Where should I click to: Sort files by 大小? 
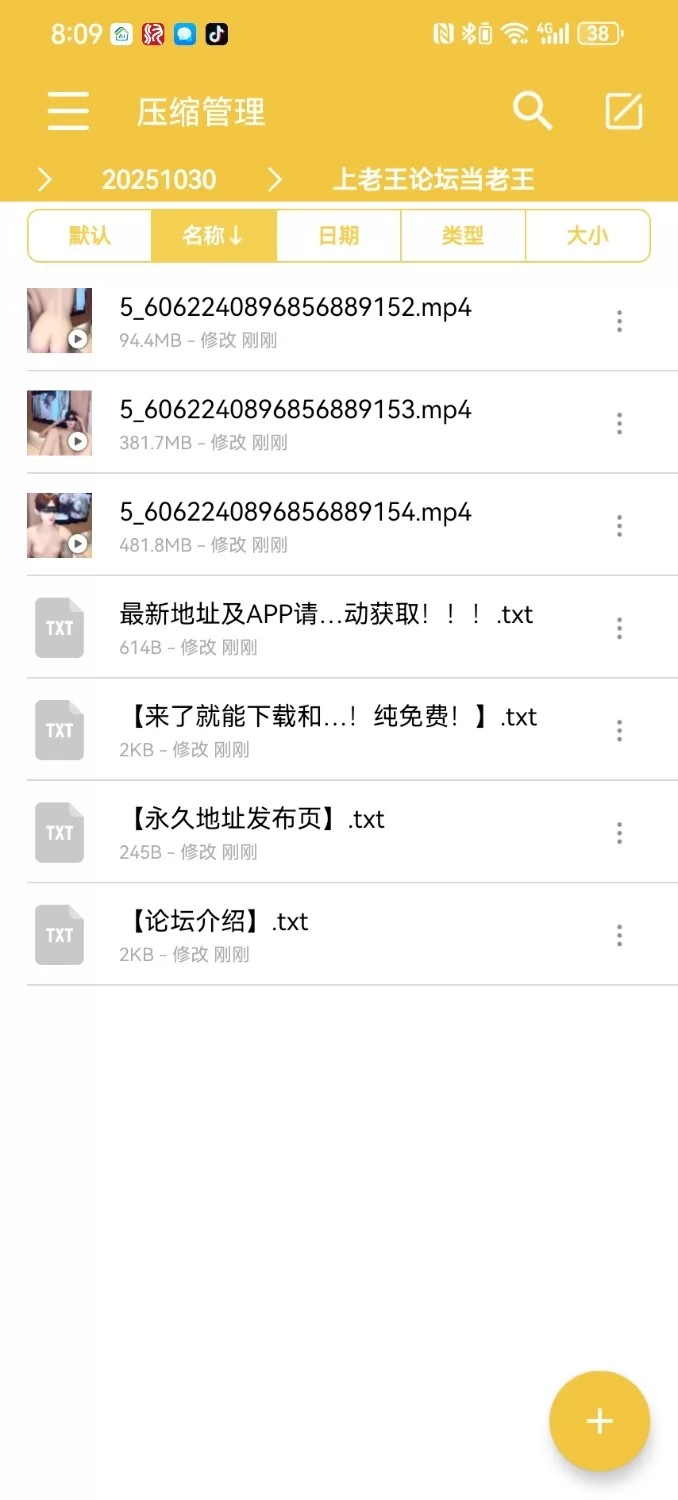[x=587, y=236]
